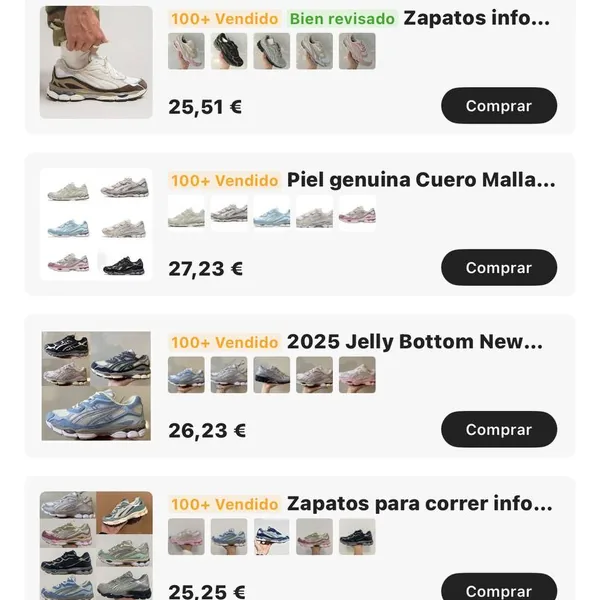600x600 pixels.
Task: Open the Zapatos para correr product image
Action: click(x=96, y=546)
